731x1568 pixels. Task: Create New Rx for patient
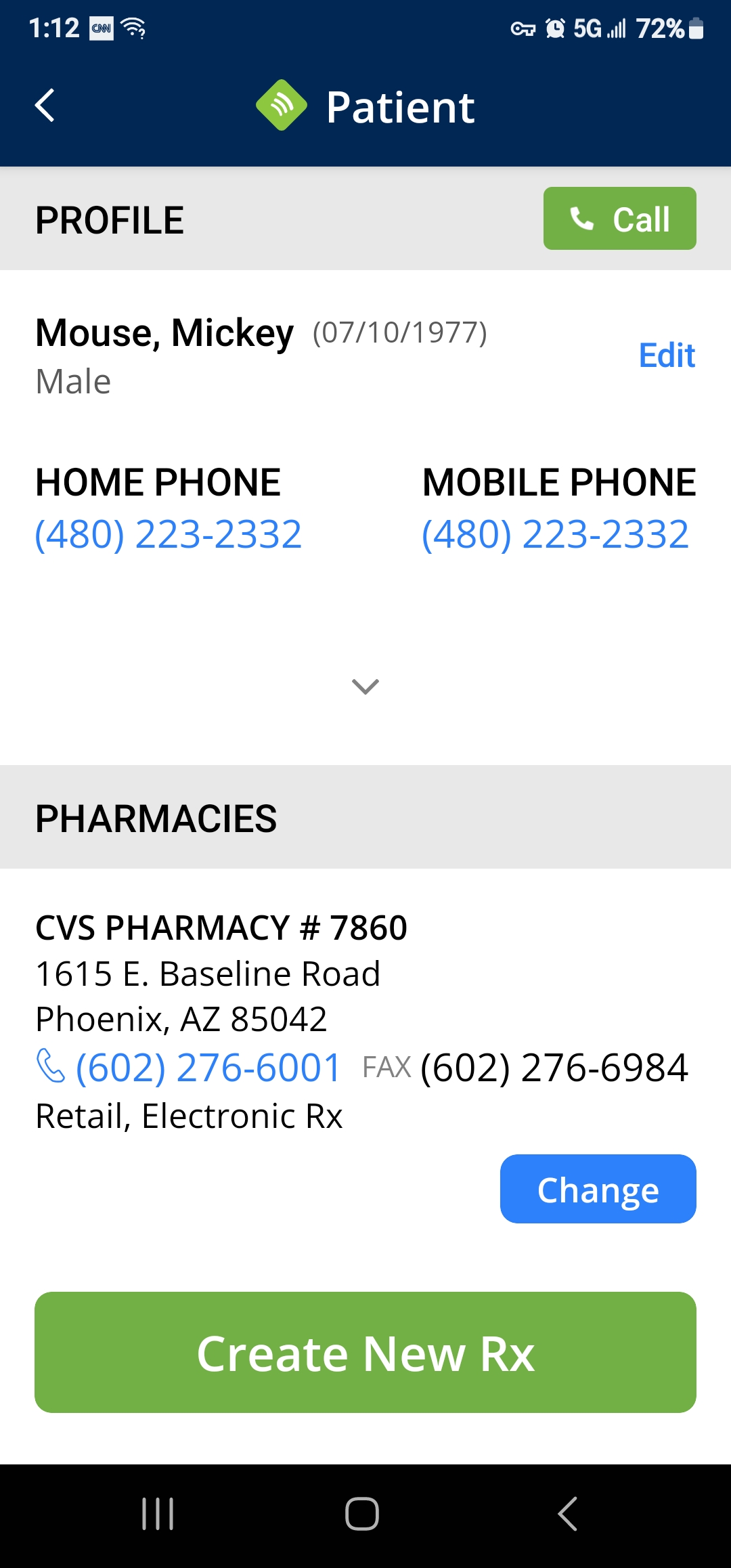coord(365,1352)
